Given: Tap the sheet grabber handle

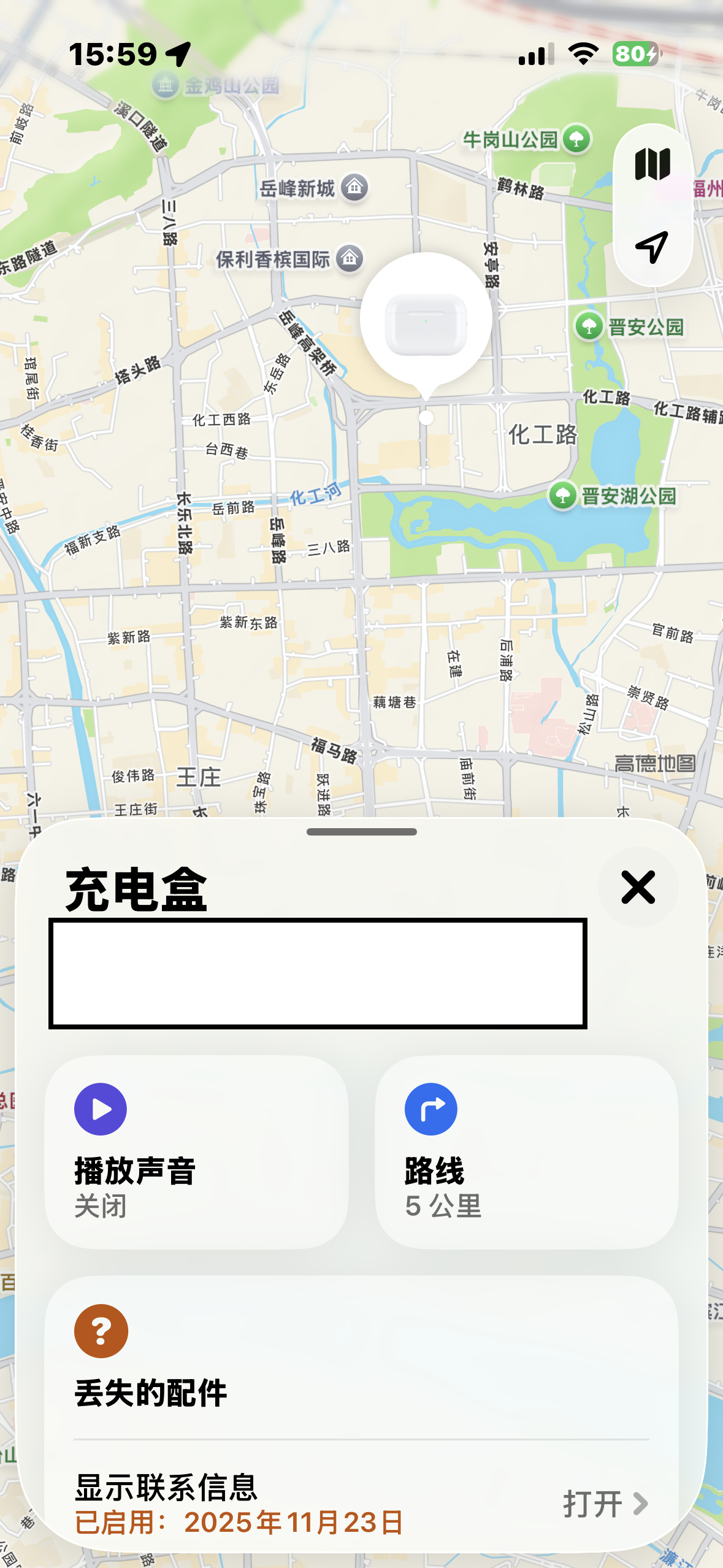Looking at the screenshot, I should [362, 832].
